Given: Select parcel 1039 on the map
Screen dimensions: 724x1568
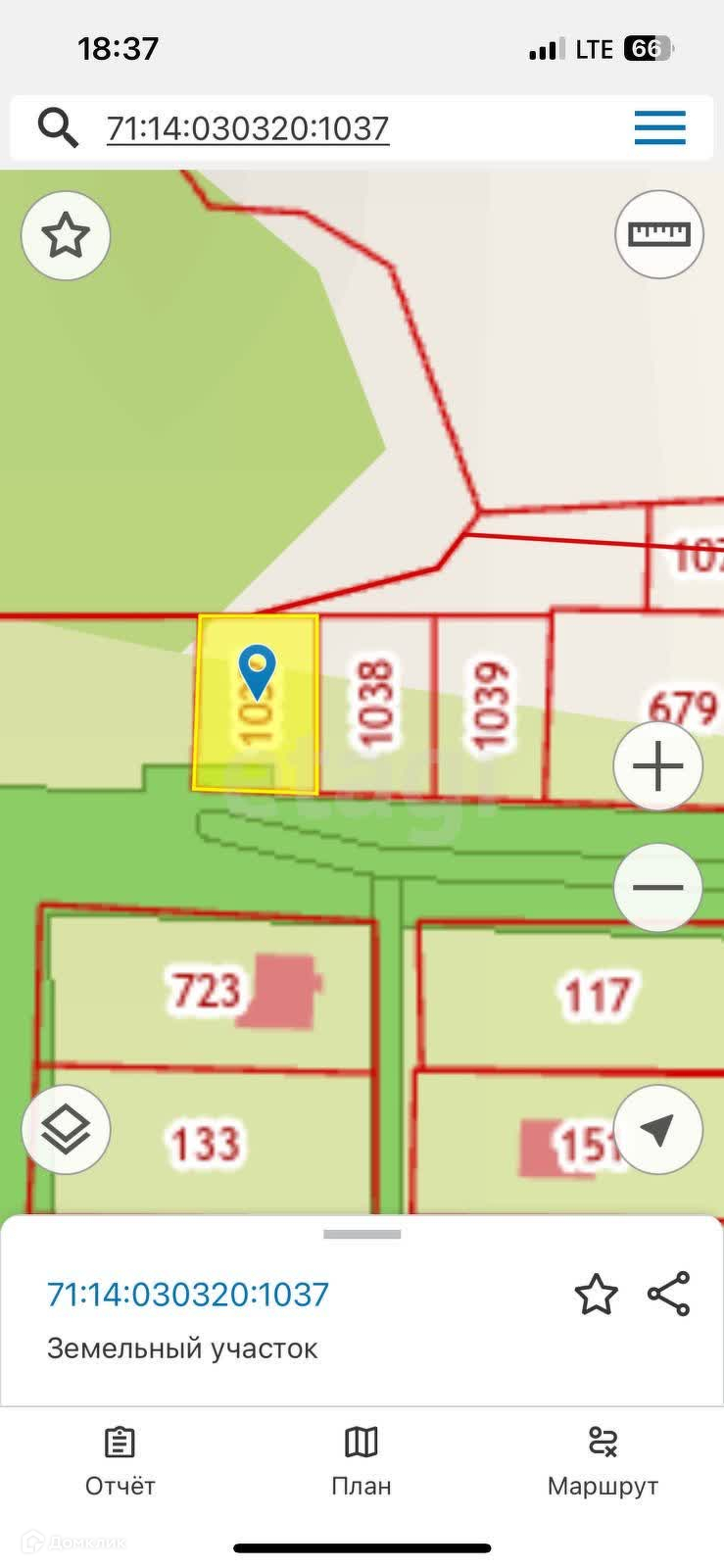Looking at the screenshot, I should click(490, 706).
